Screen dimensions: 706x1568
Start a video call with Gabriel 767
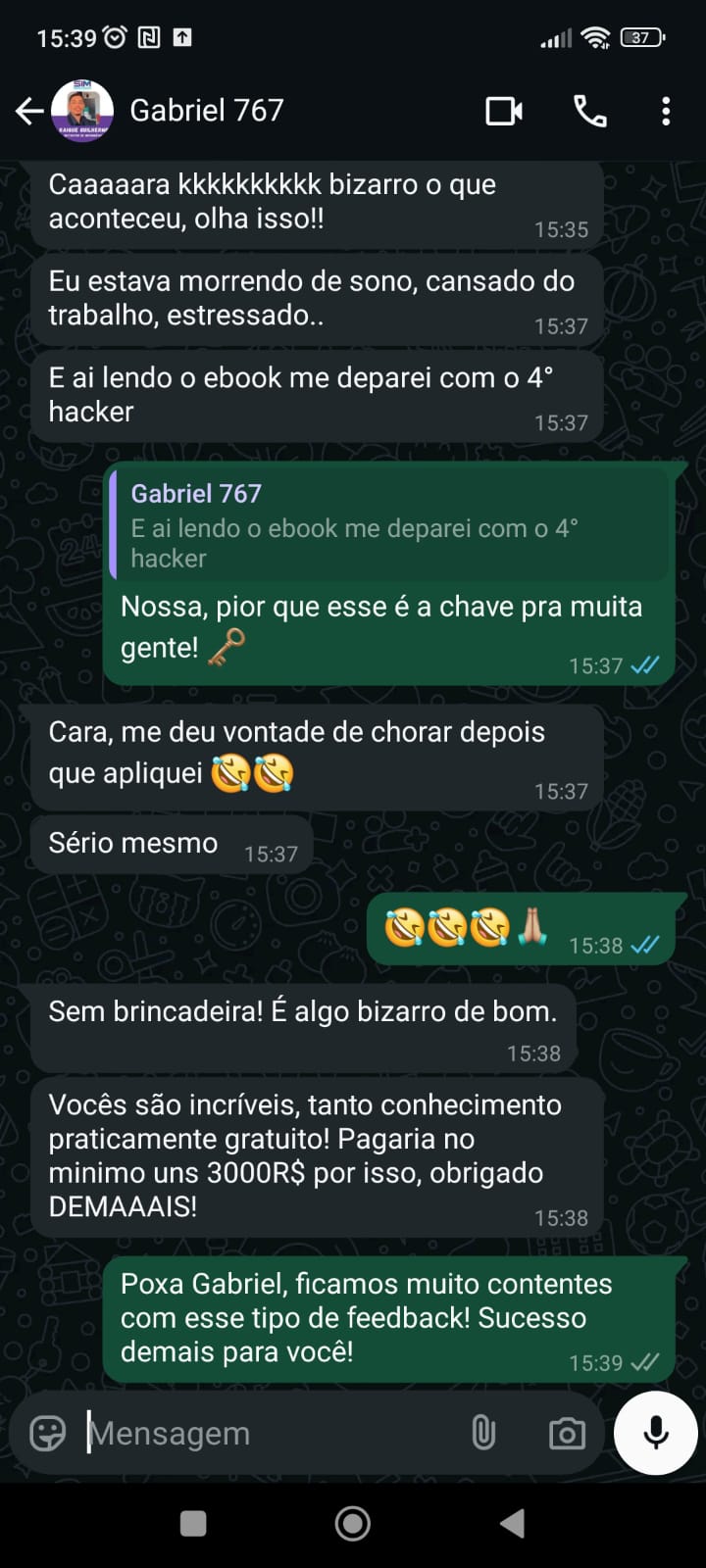pos(504,112)
